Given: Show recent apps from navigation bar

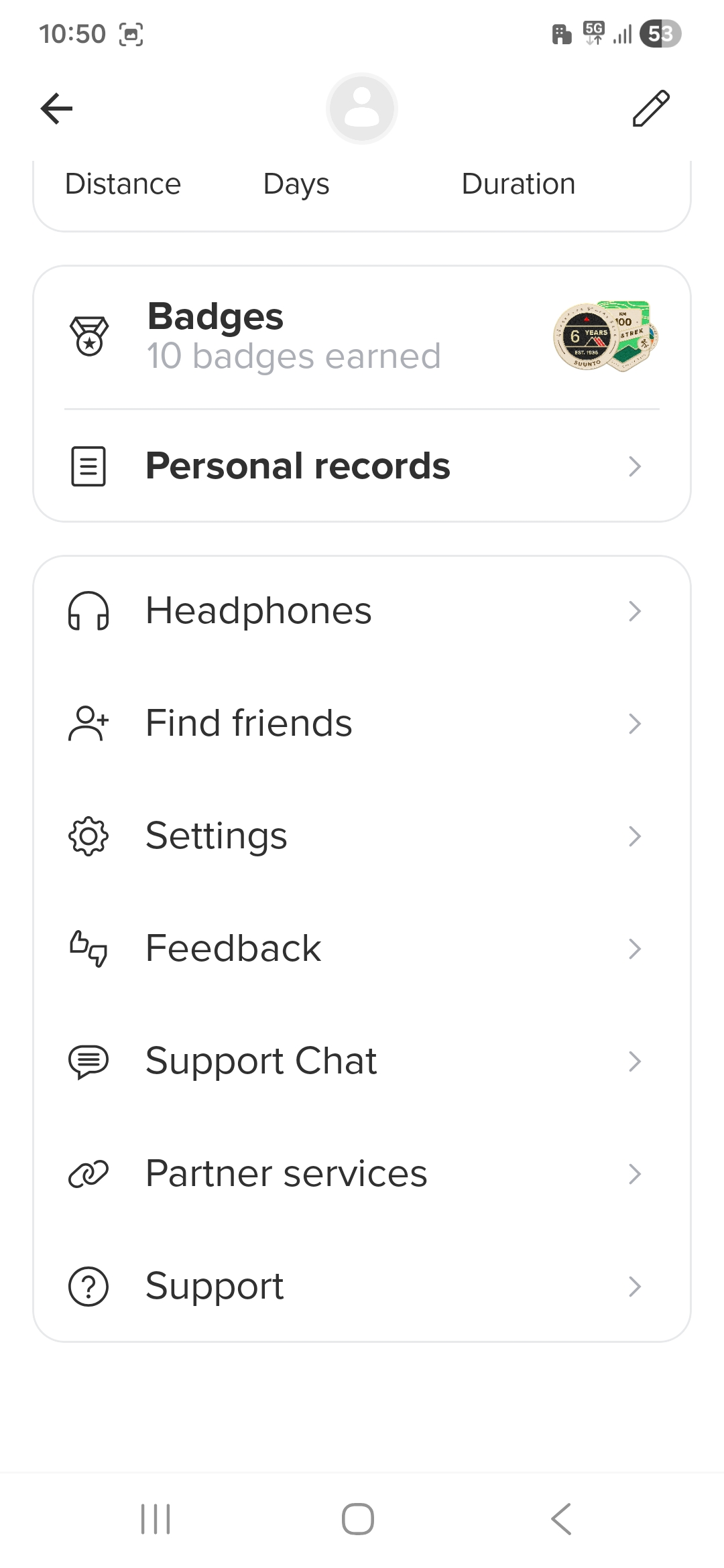Looking at the screenshot, I should pos(156,1518).
